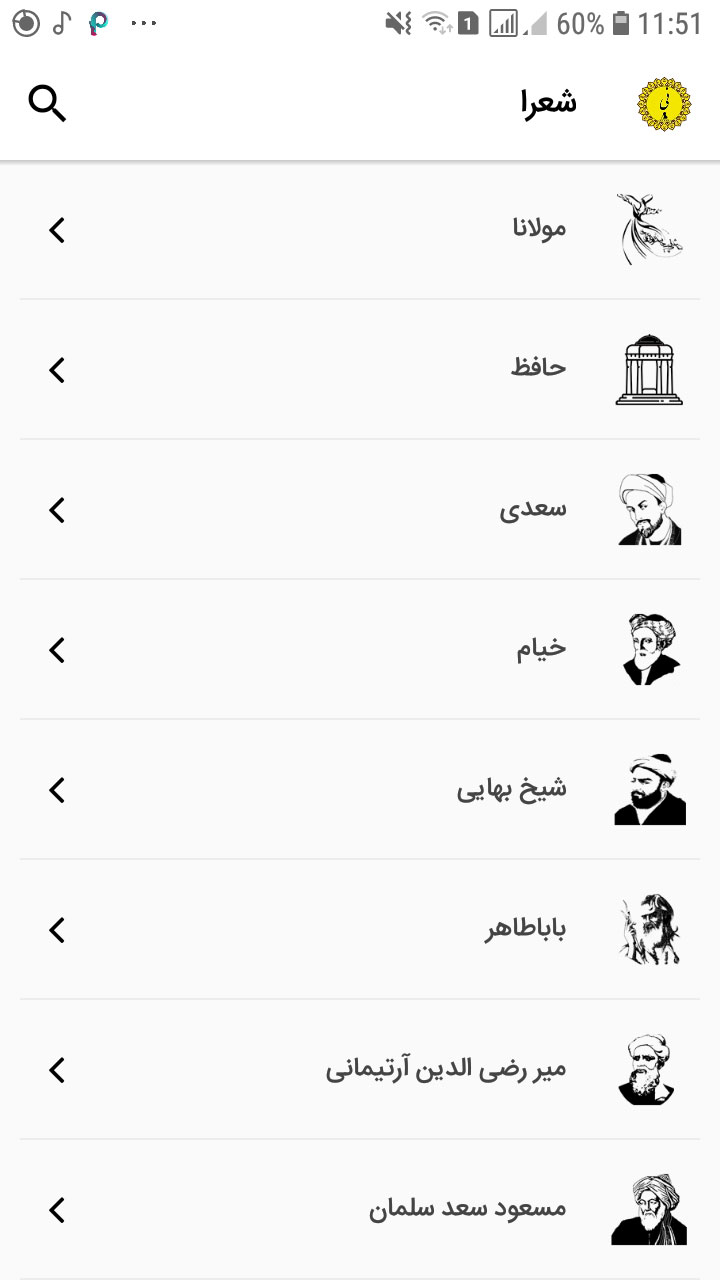The image size is (720, 1280).
Task: Open the شیخ بهایی poems via chevron
Action: pos(57,787)
